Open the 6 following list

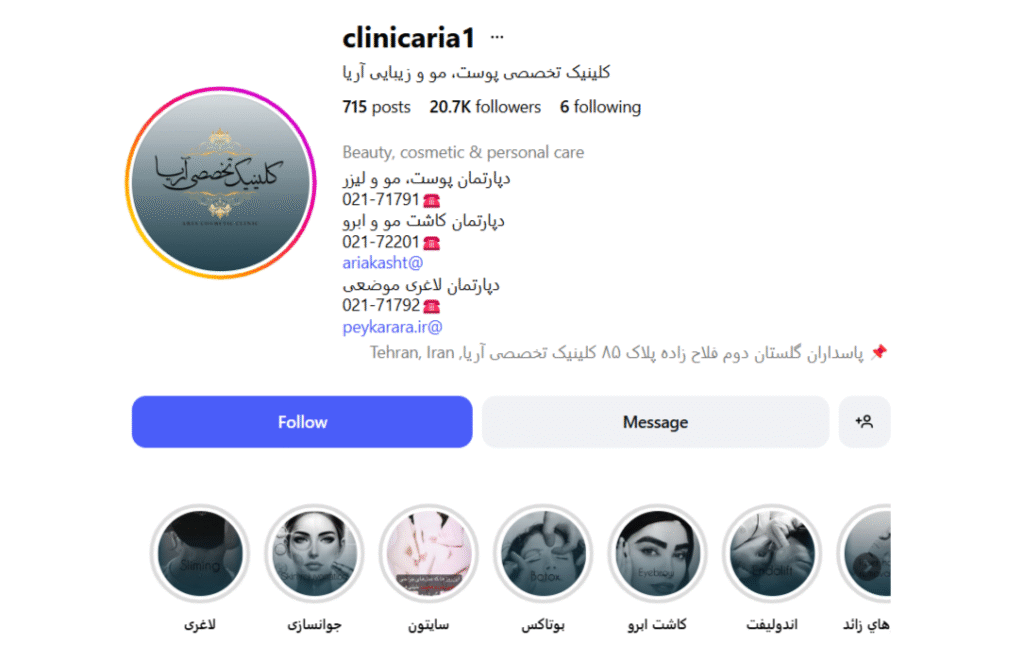pyautogui.click(x=600, y=107)
